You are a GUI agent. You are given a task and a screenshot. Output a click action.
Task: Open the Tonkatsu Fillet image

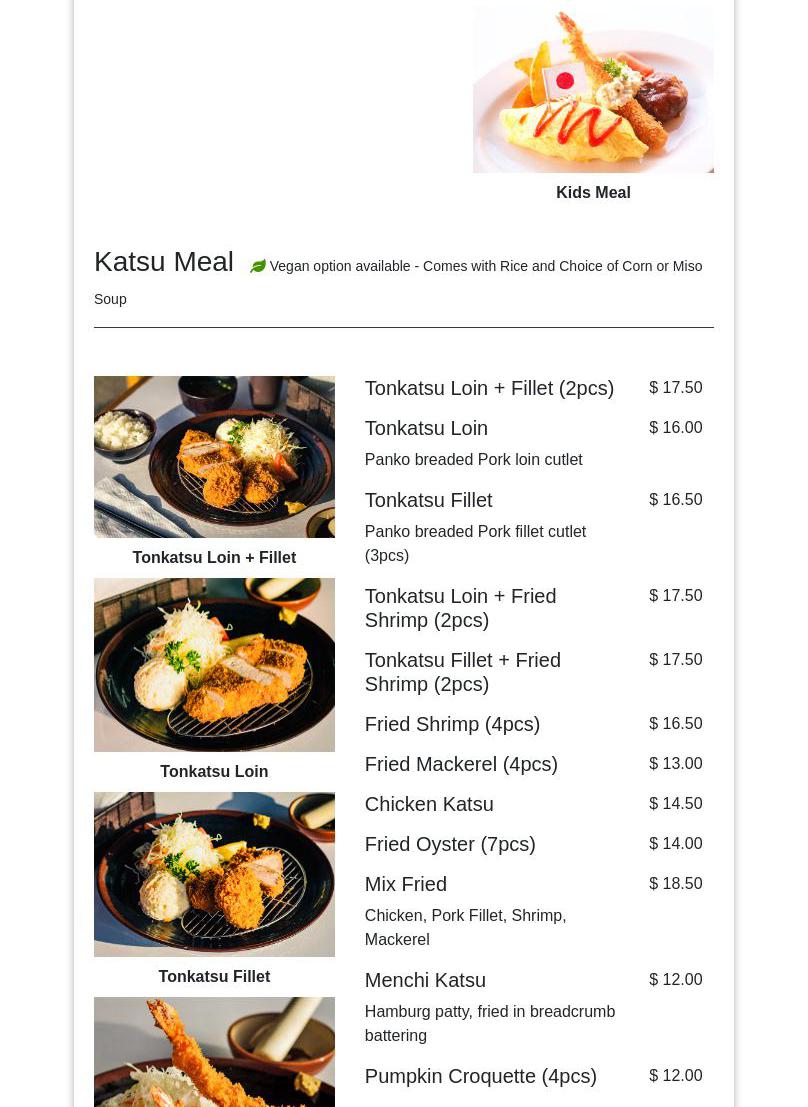[214, 874]
